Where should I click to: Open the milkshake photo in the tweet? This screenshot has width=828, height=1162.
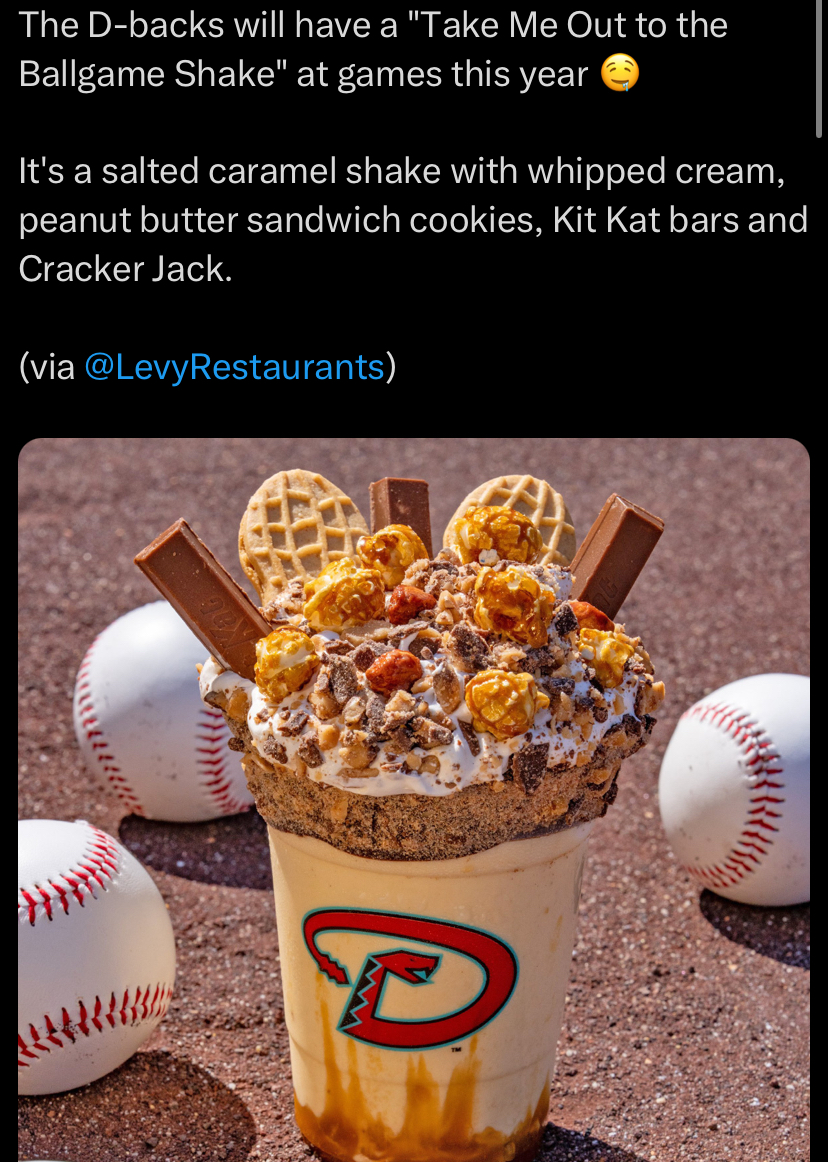point(414,800)
